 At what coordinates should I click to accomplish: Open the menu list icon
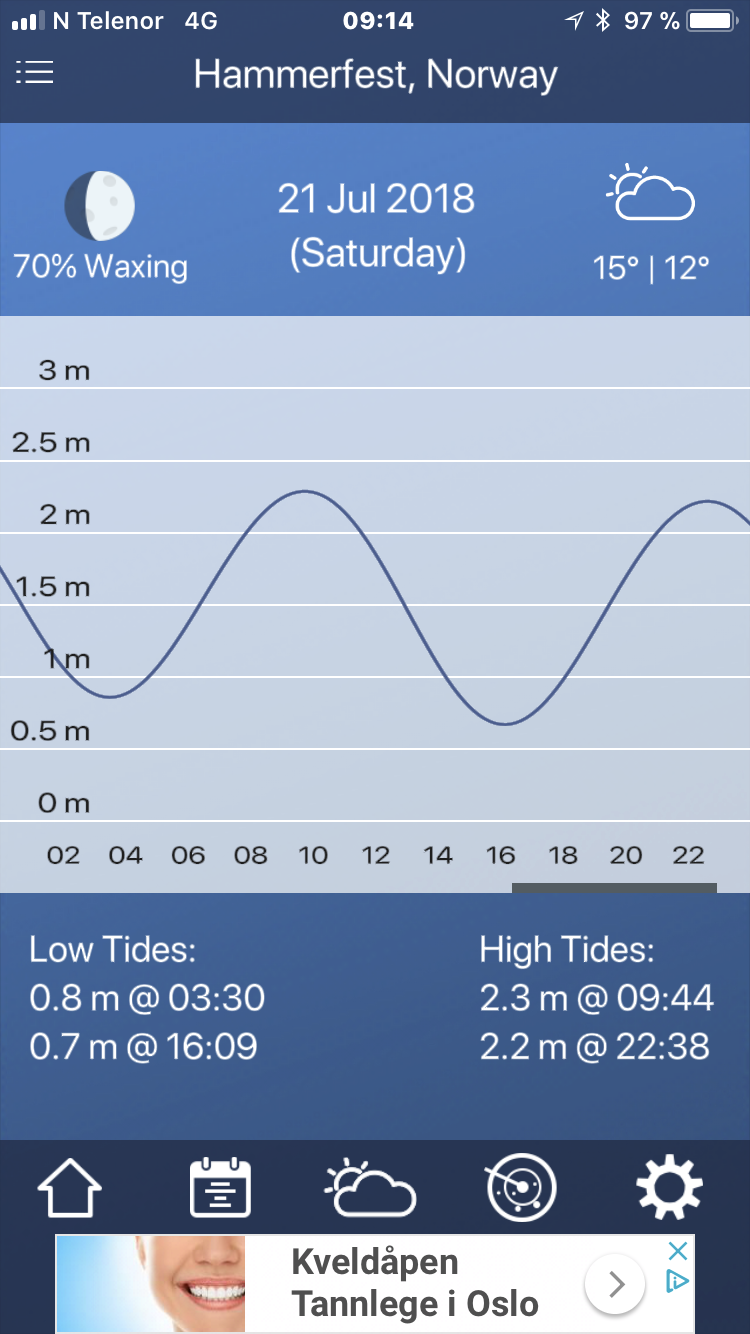pos(34,72)
